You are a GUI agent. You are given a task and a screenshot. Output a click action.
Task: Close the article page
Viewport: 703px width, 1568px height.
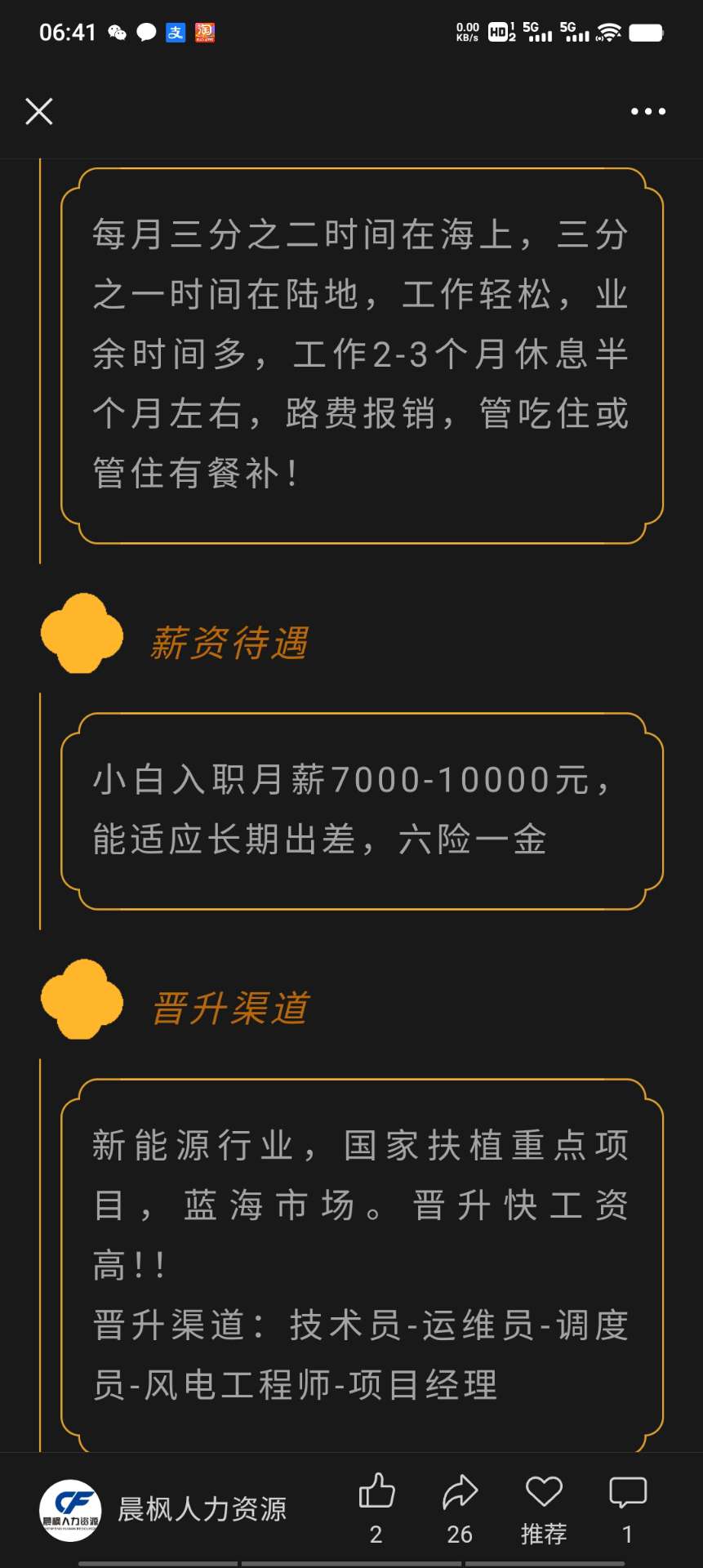click(38, 111)
